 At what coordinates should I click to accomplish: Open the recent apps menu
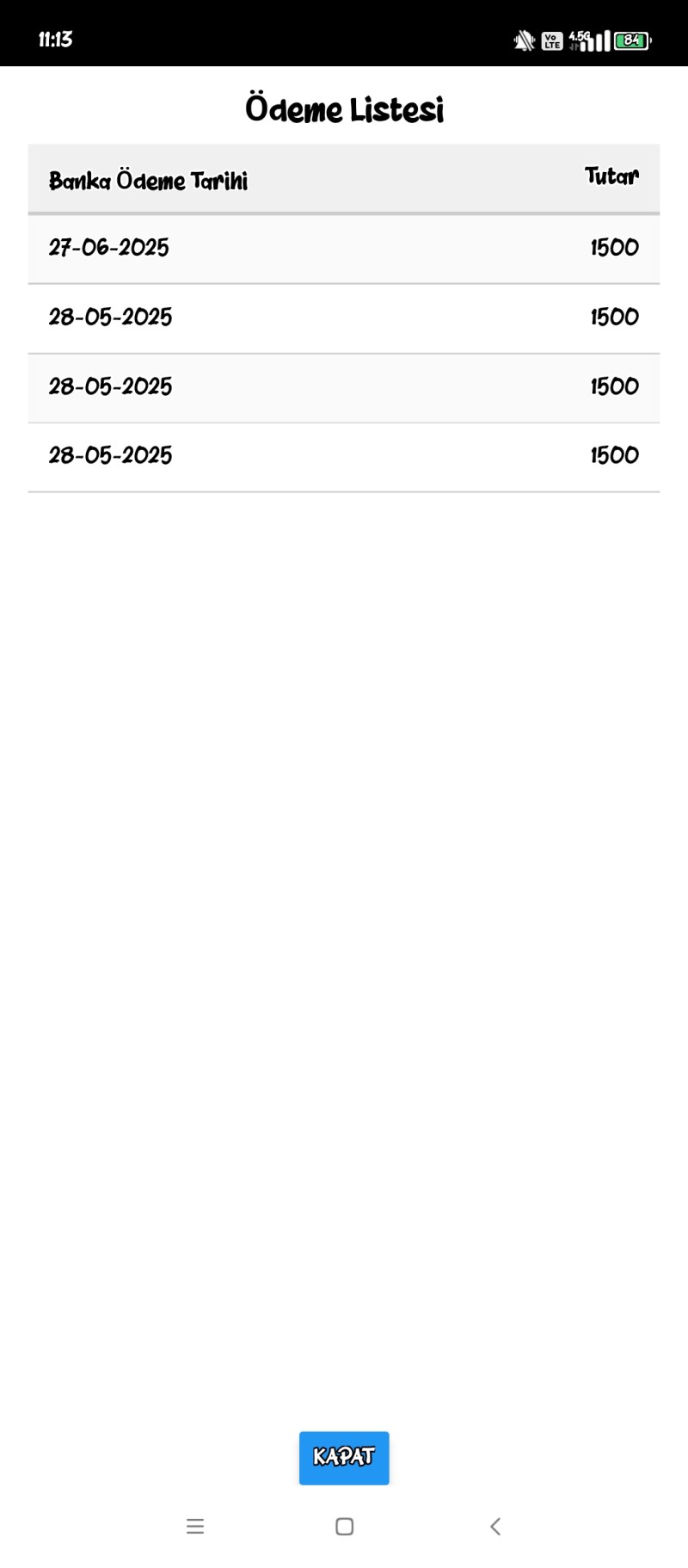pyautogui.click(x=195, y=1526)
